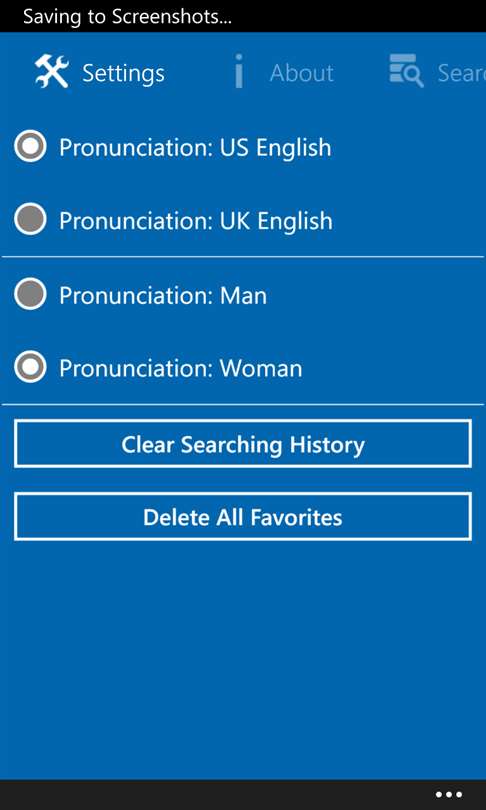Tap the Settings tab header
Screen dimensions: 486x810
pos(100,72)
